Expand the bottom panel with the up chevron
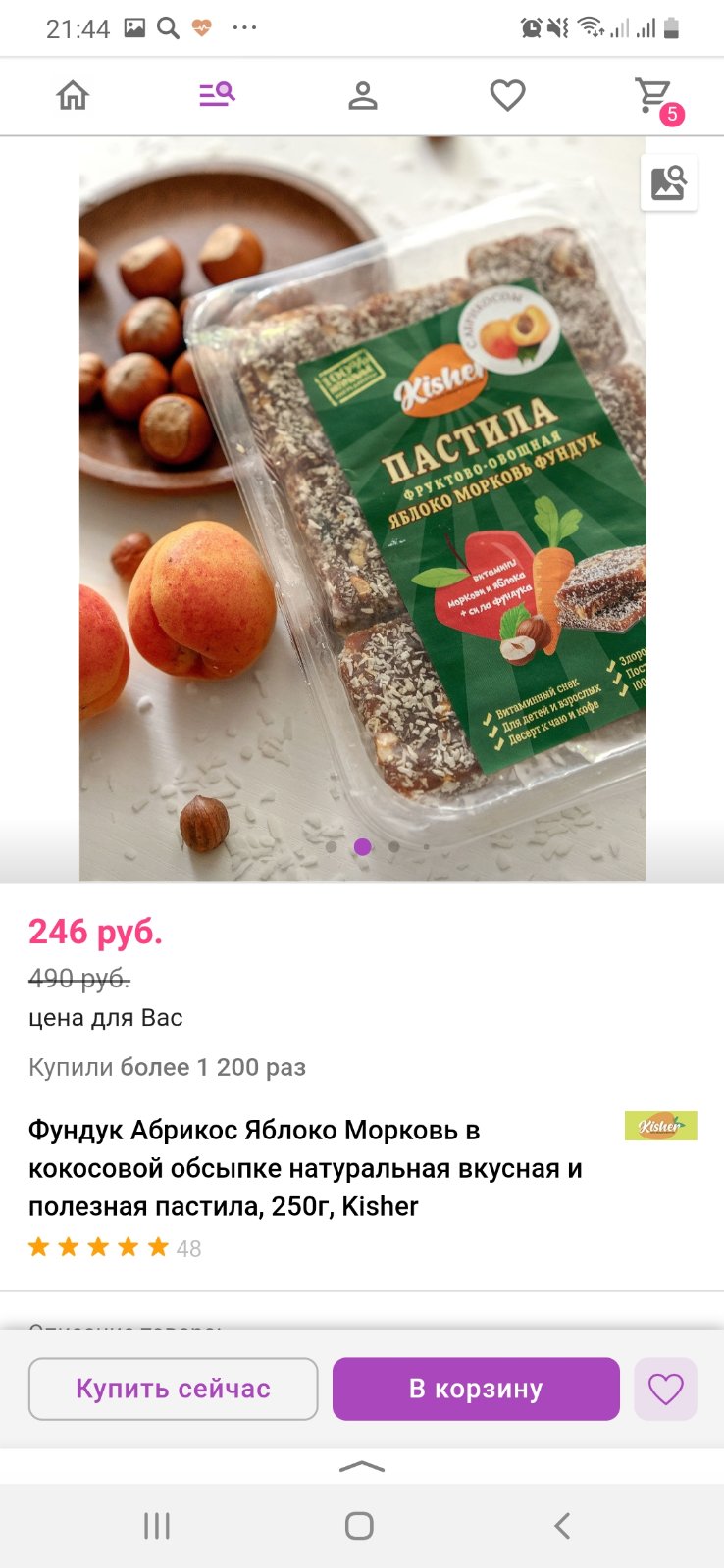The image size is (724, 1568). [361, 1467]
